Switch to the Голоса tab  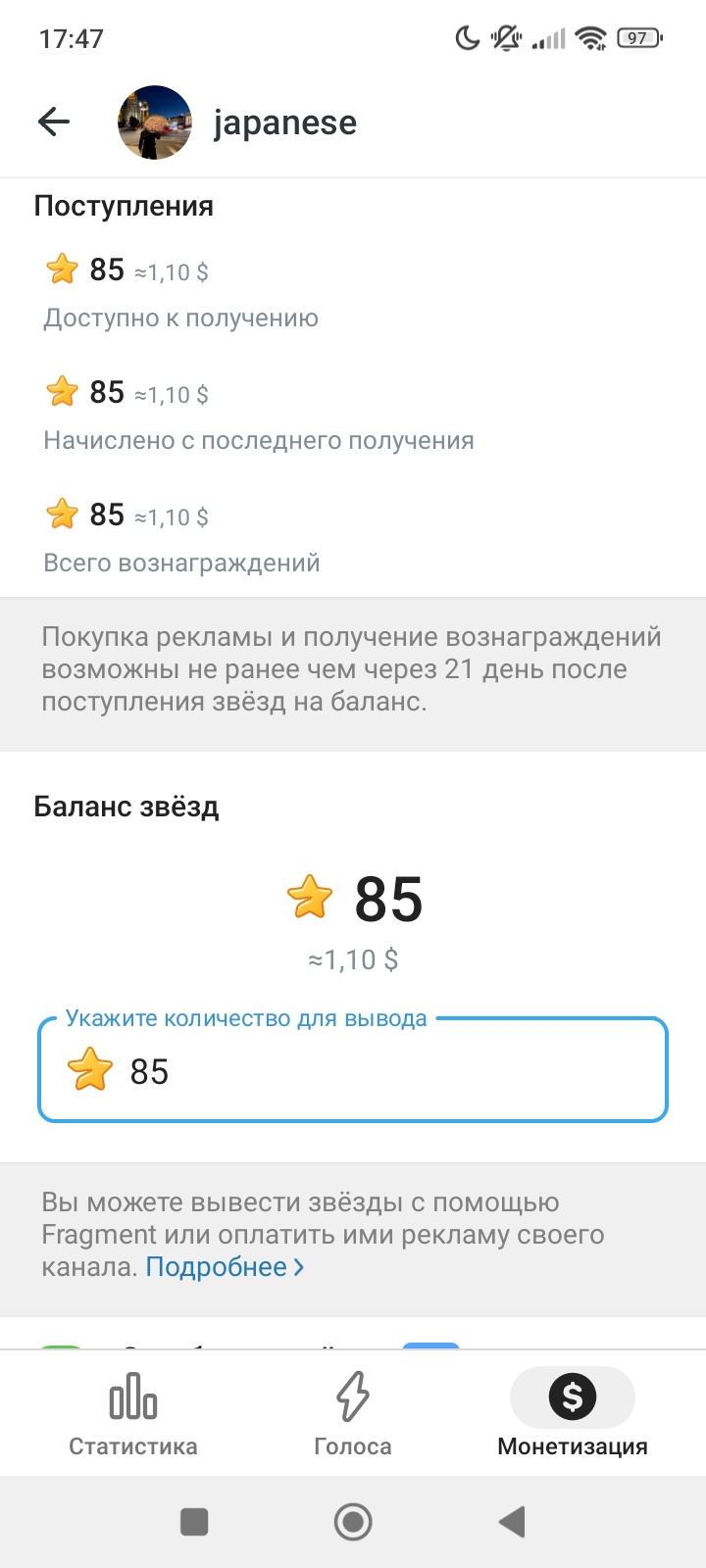353,1413
